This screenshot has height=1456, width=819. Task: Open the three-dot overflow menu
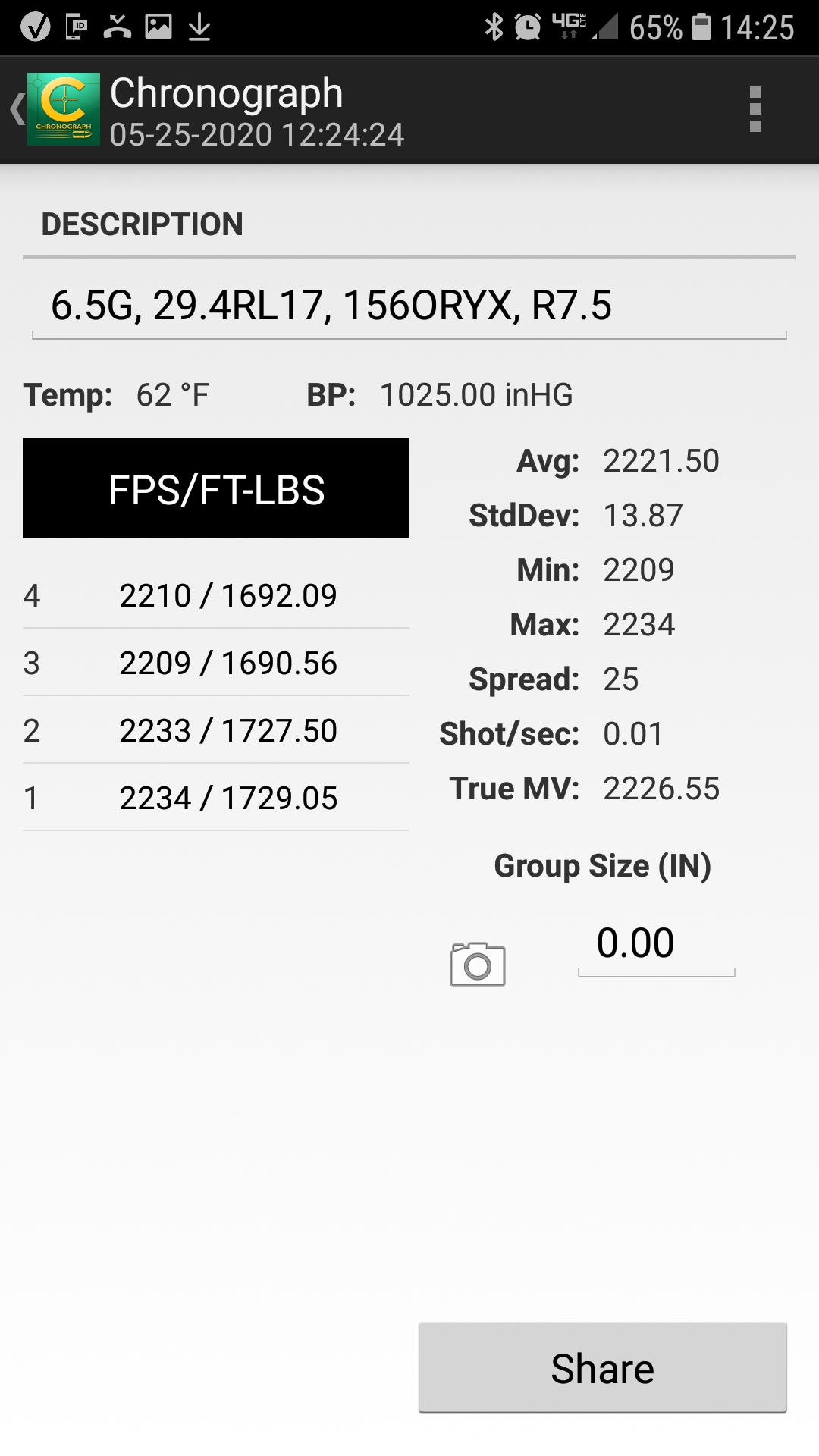(755, 109)
